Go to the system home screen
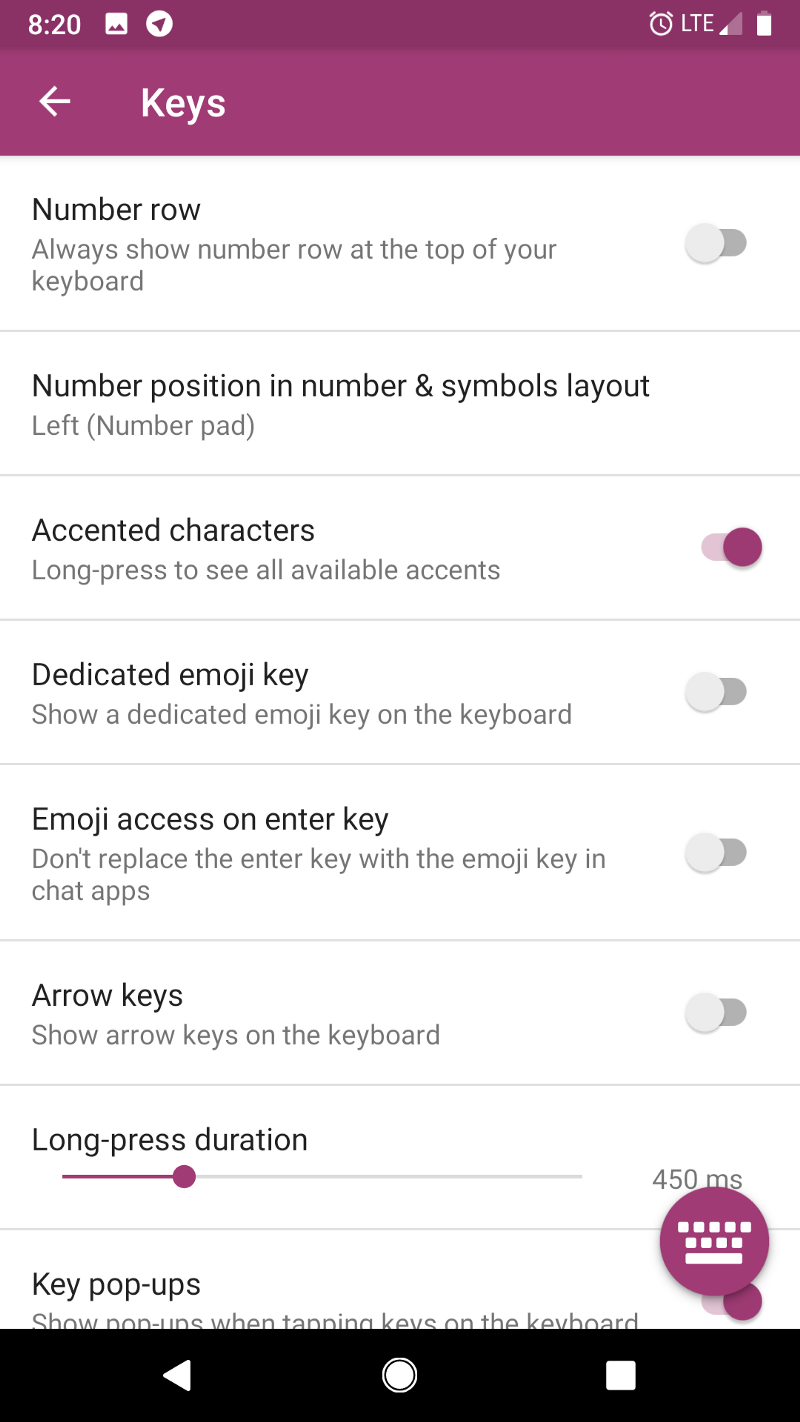800x1422 pixels. click(400, 1376)
